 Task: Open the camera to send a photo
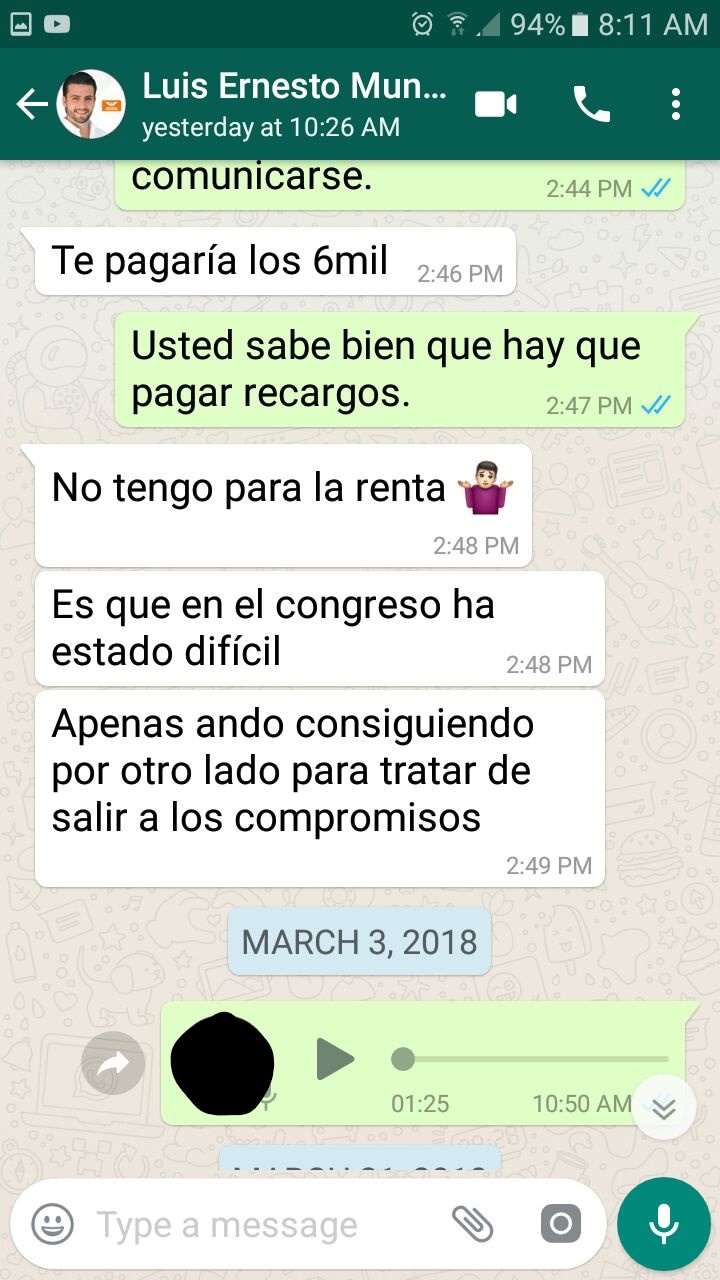click(560, 1222)
